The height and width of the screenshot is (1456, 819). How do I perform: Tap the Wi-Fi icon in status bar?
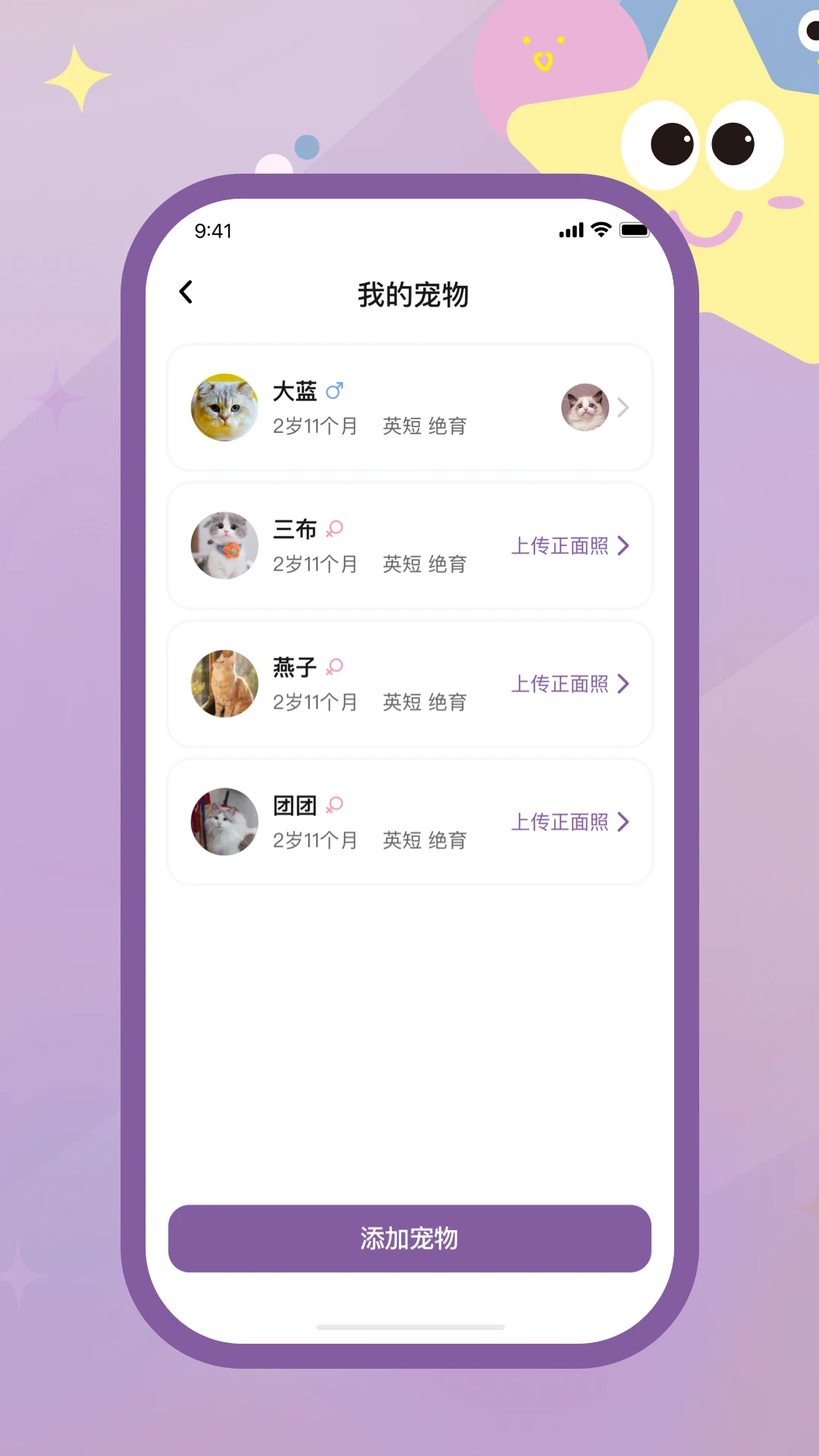tap(601, 230)
